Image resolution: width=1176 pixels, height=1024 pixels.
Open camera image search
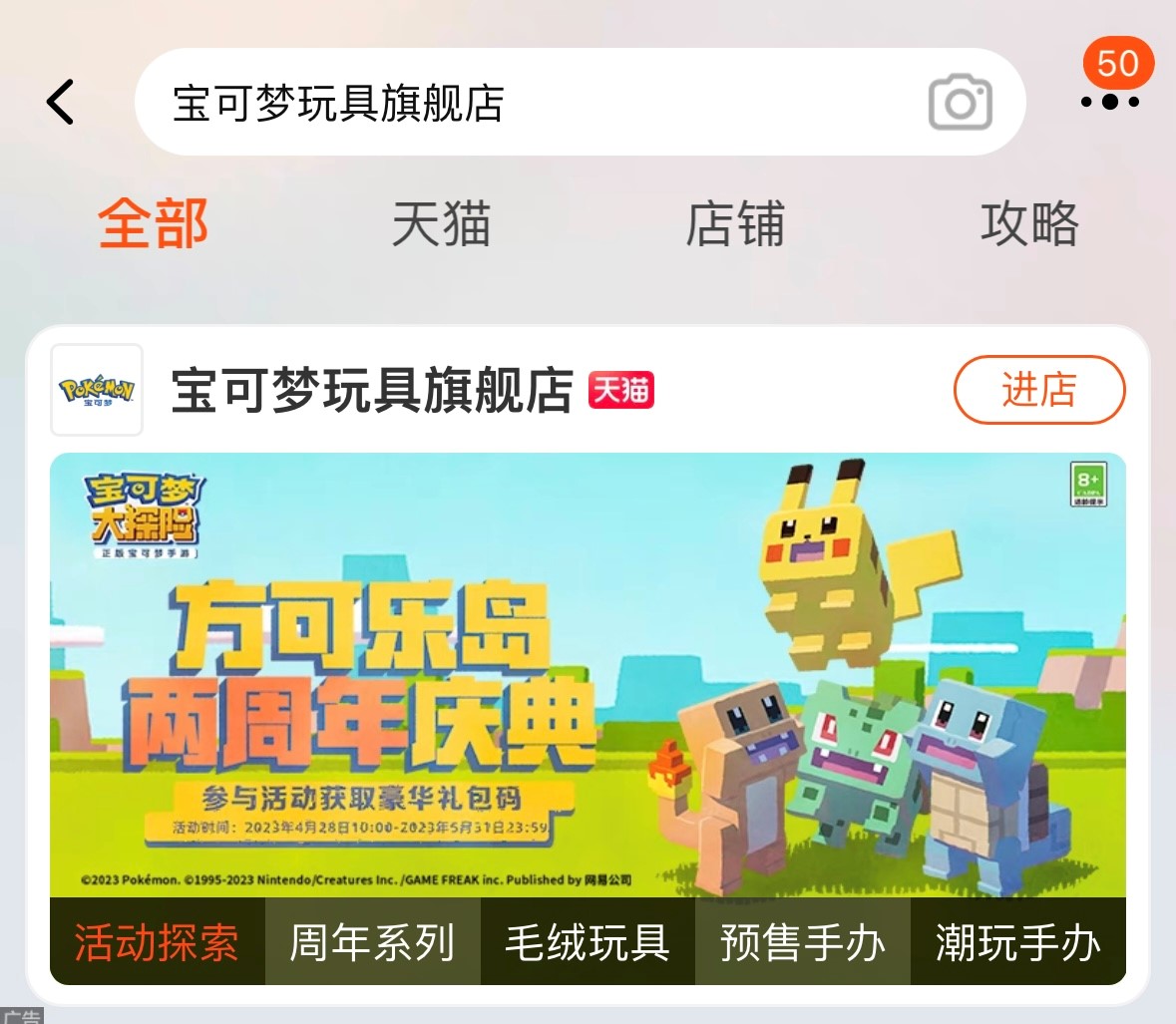click(960, 102)
